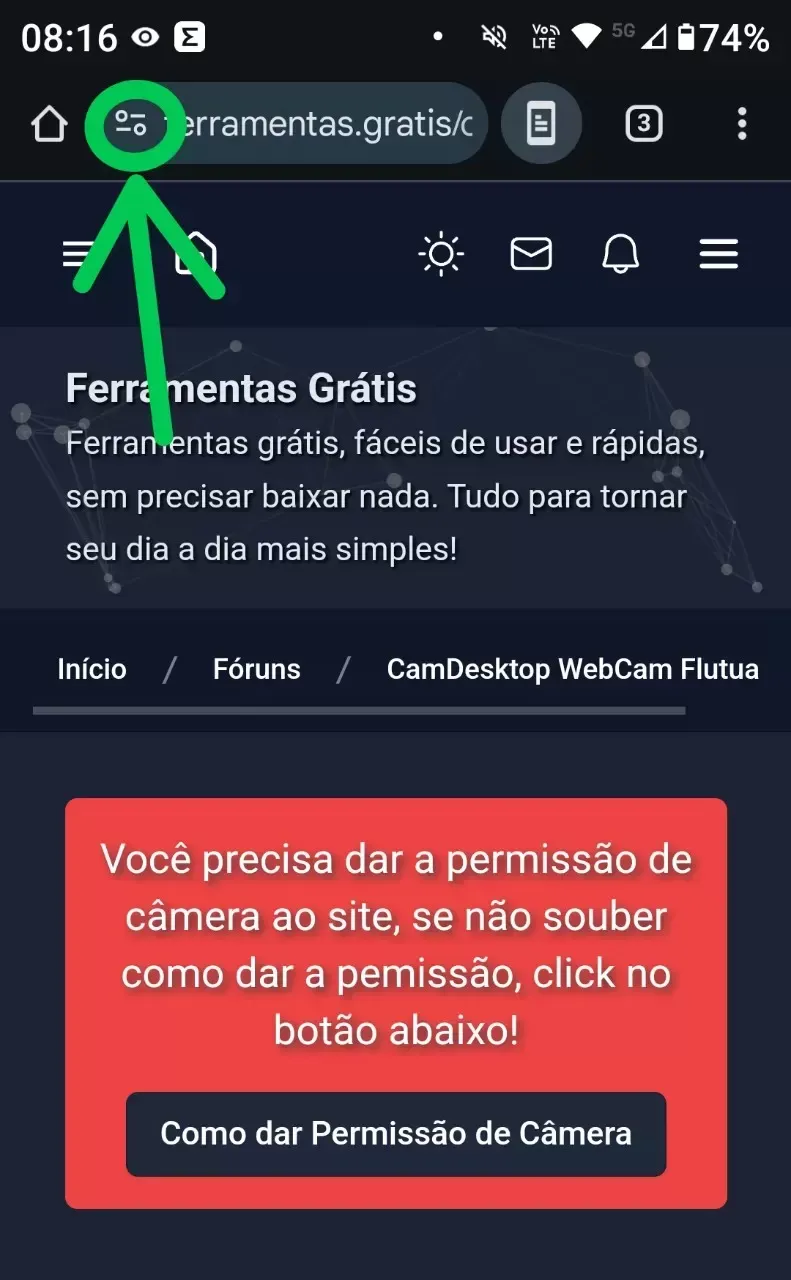This screenshot has height=1280, width=791.
Task: Open the notifications bell
Action: click(621, 254)
